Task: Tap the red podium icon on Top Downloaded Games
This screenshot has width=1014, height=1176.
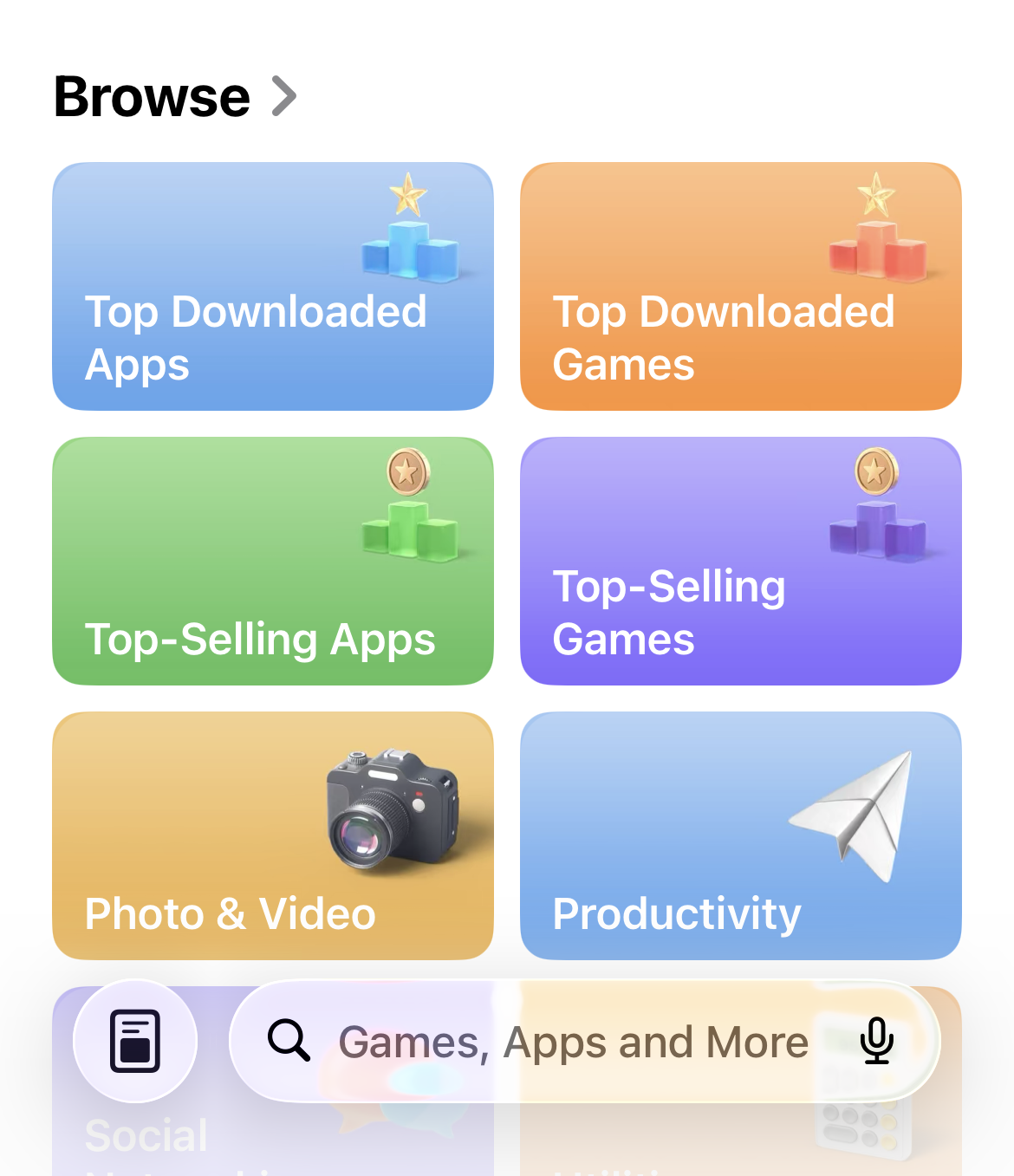Action: click(x=875, y=230)
